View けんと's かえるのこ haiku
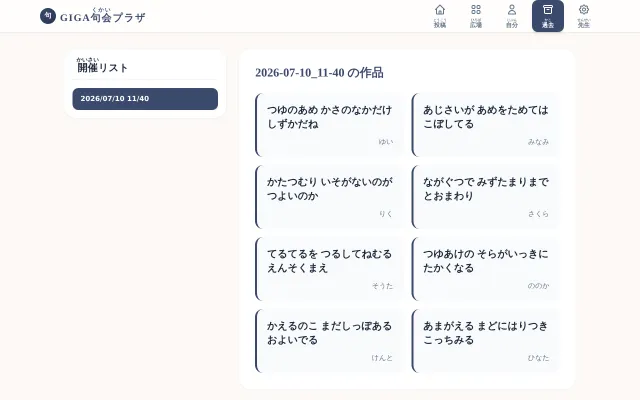640x400 pixels. pos(329,341)
